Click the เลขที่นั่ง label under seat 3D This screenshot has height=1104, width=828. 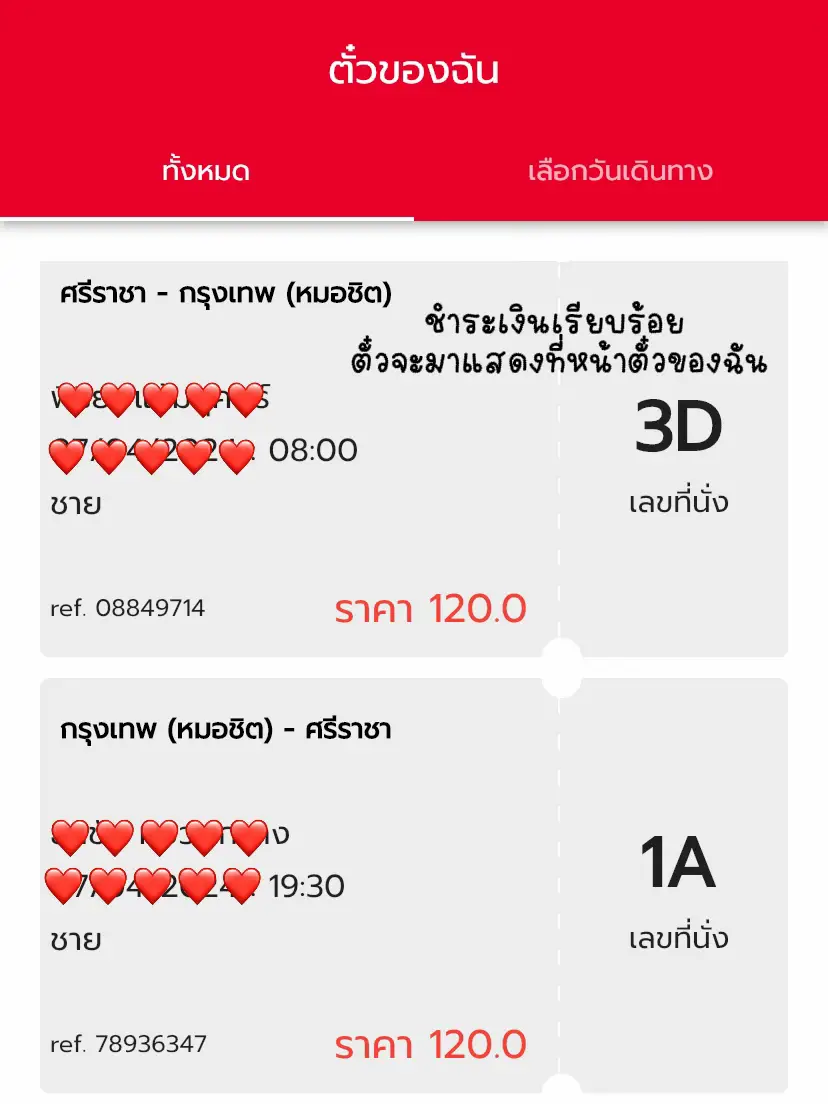(x=678, y=501)
